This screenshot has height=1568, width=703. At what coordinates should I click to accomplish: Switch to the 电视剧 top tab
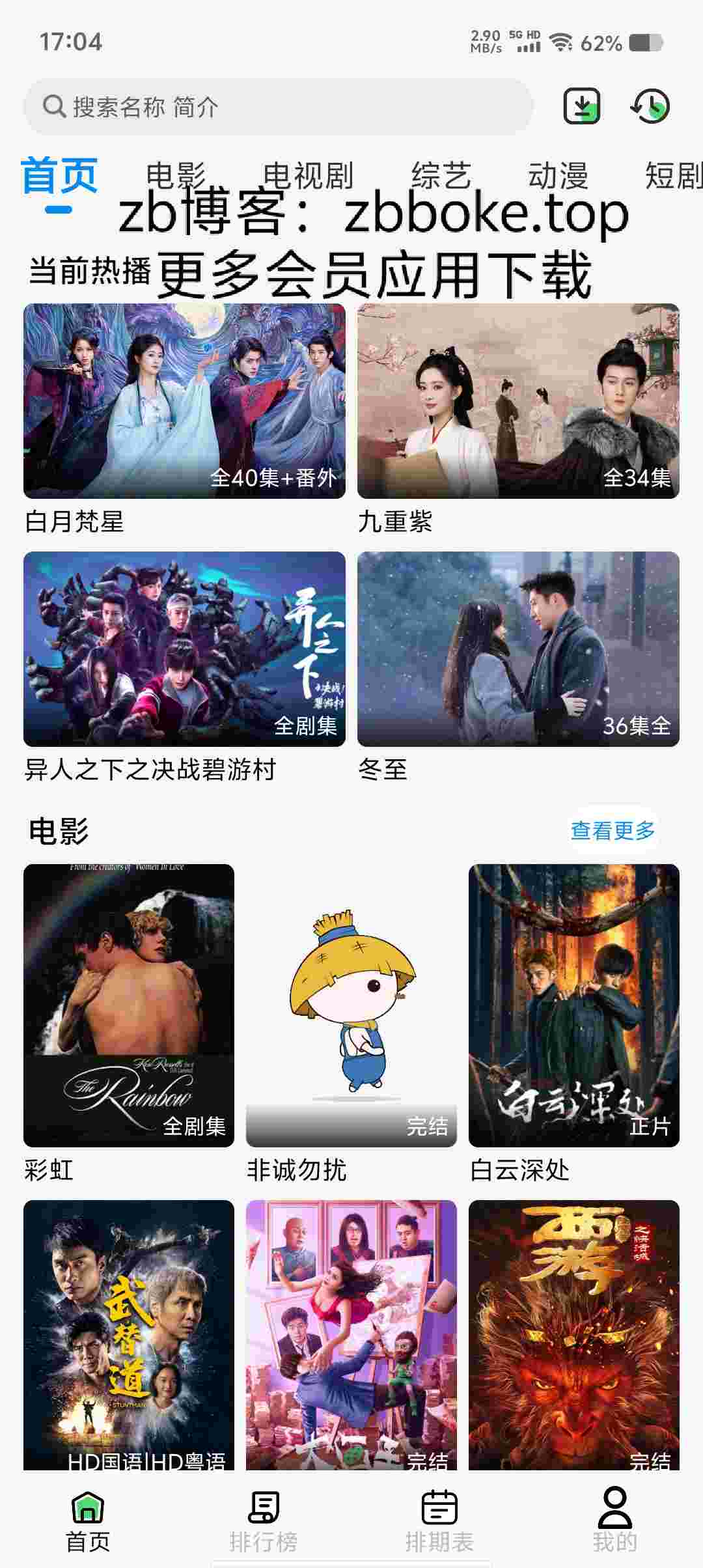[x=308, y=176]
